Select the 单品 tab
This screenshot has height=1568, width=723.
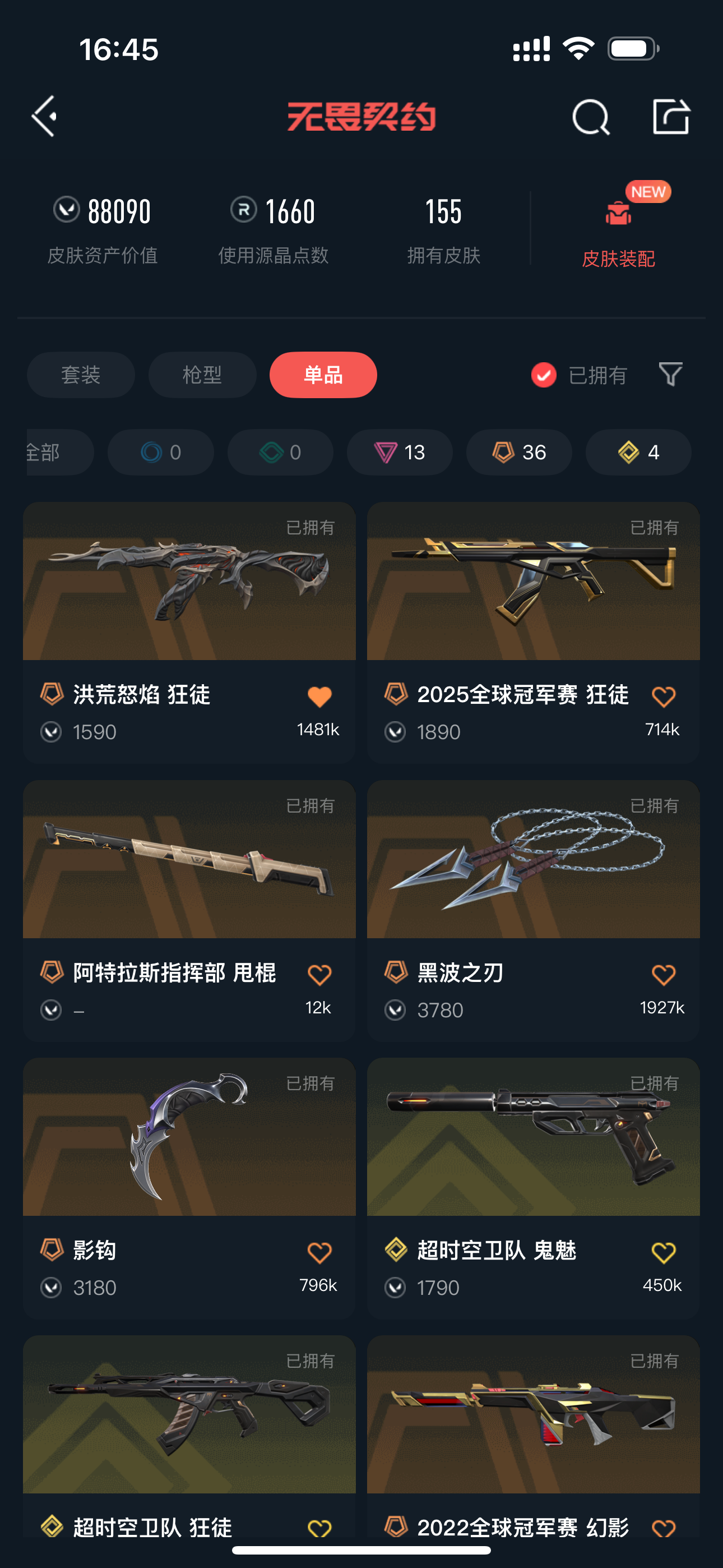click(323, 375)
